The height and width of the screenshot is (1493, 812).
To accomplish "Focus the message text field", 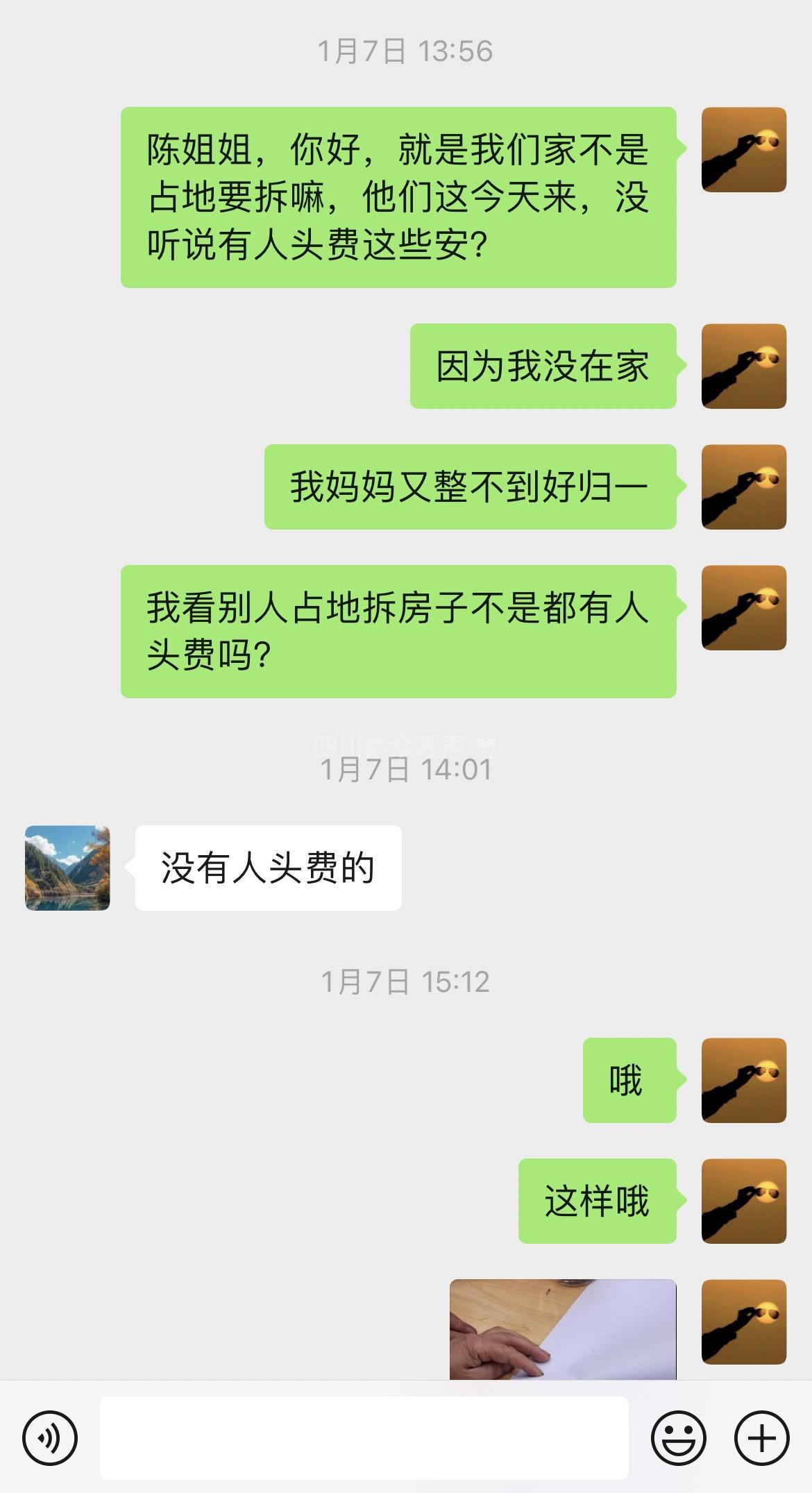I will coord(364,1437).
